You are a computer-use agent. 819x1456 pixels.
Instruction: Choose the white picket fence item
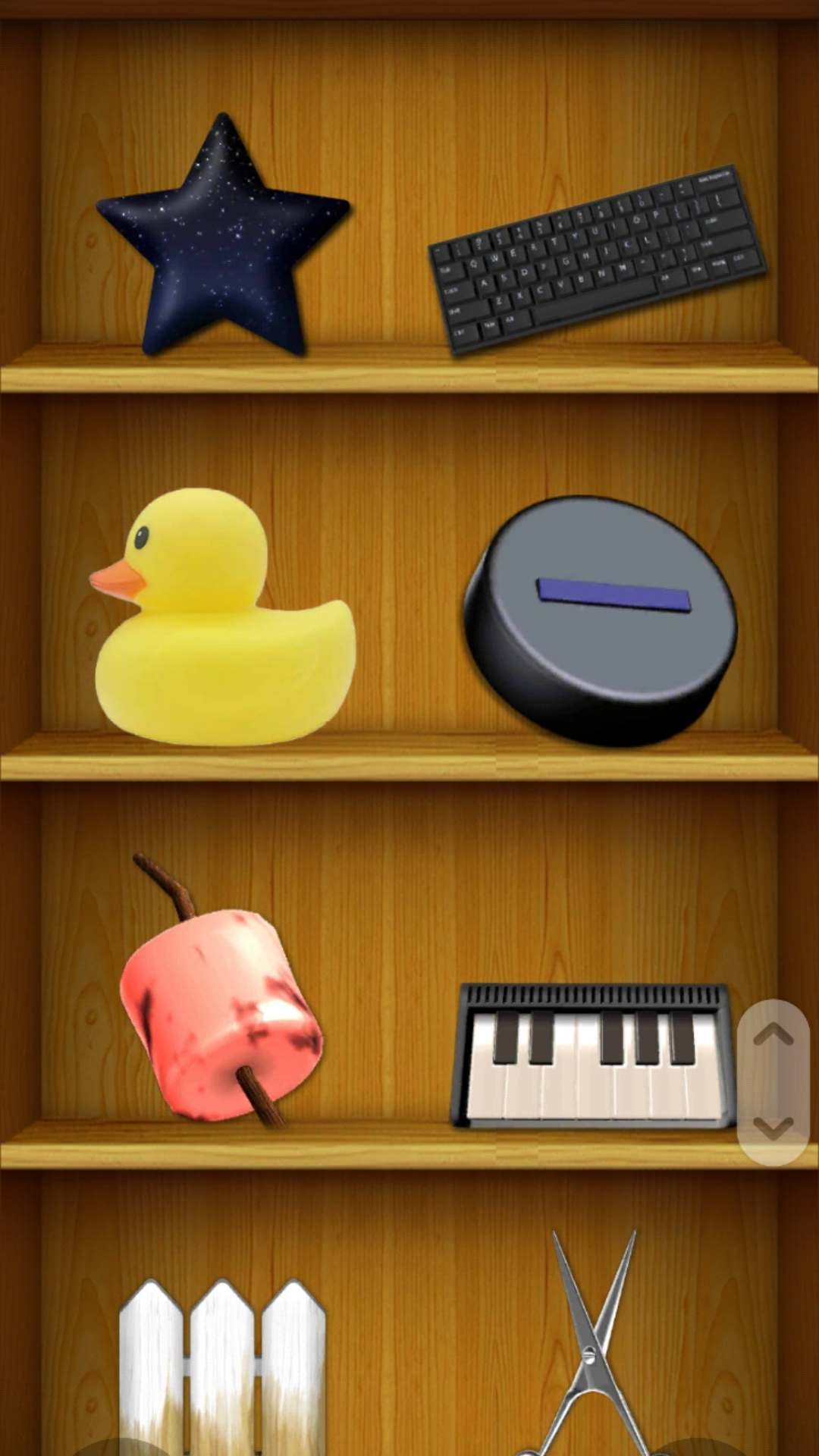pos(222,1365)
